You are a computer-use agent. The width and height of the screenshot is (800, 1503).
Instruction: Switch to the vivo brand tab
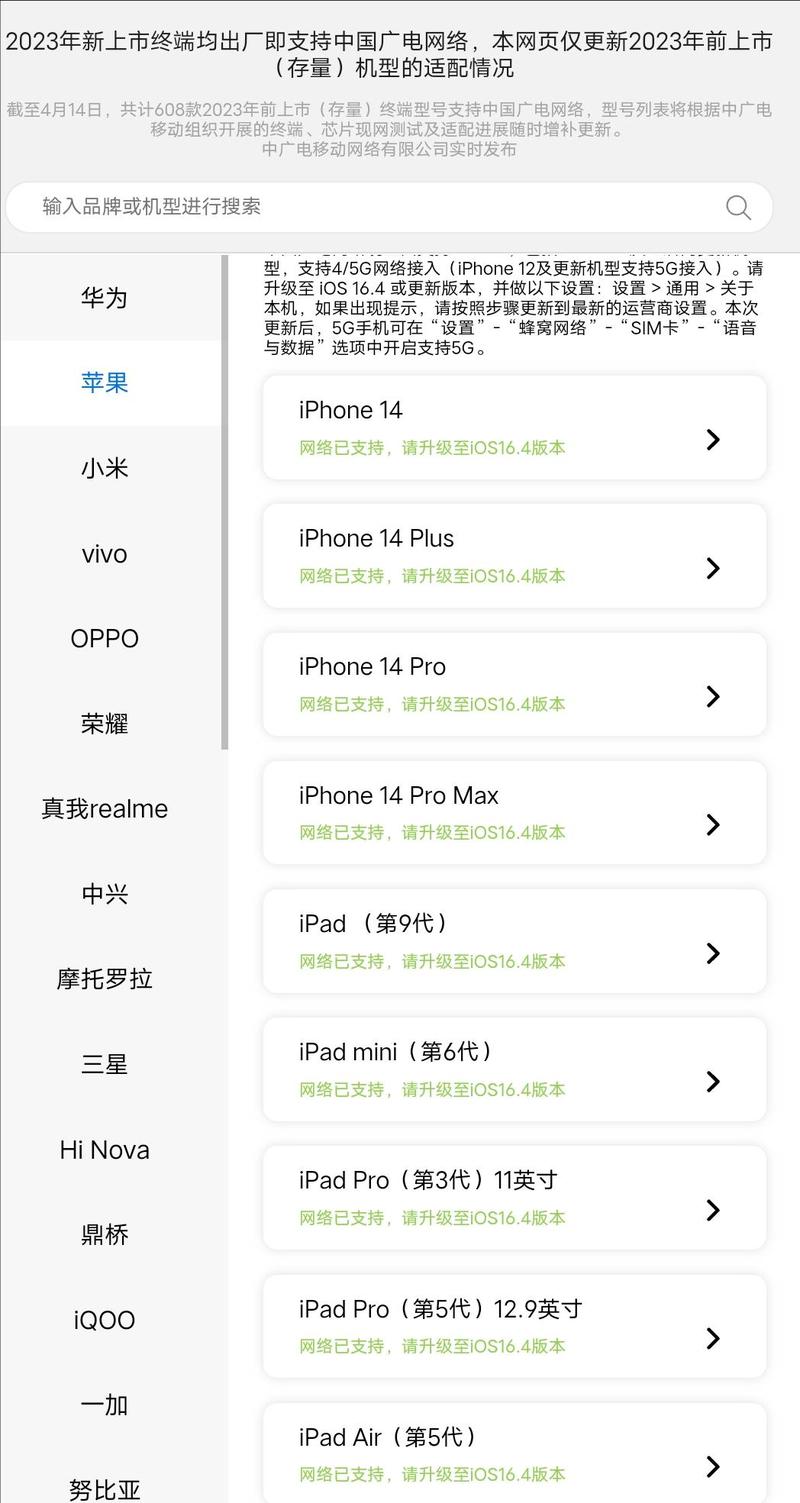(x=104, y=554)
